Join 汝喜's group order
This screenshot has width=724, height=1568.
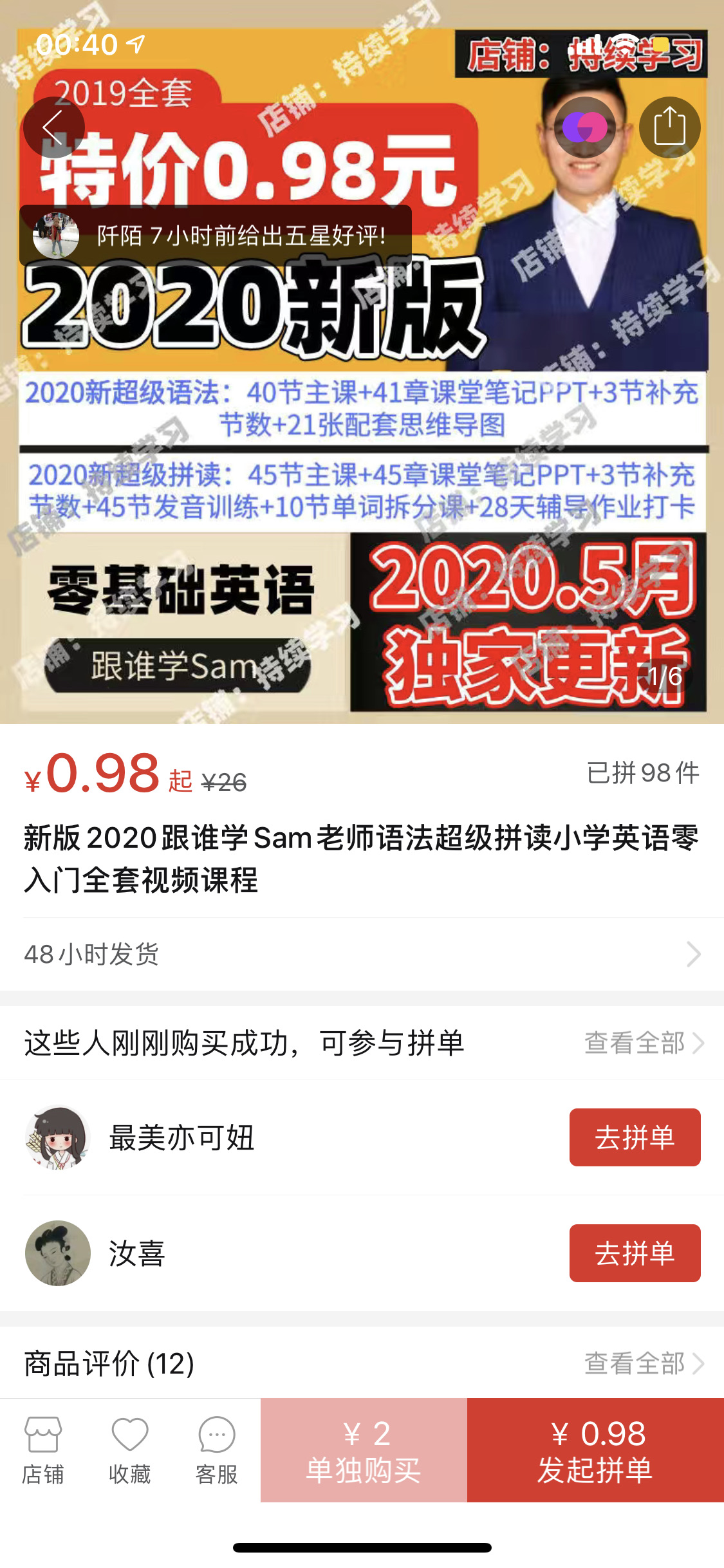pos(635,1253)
